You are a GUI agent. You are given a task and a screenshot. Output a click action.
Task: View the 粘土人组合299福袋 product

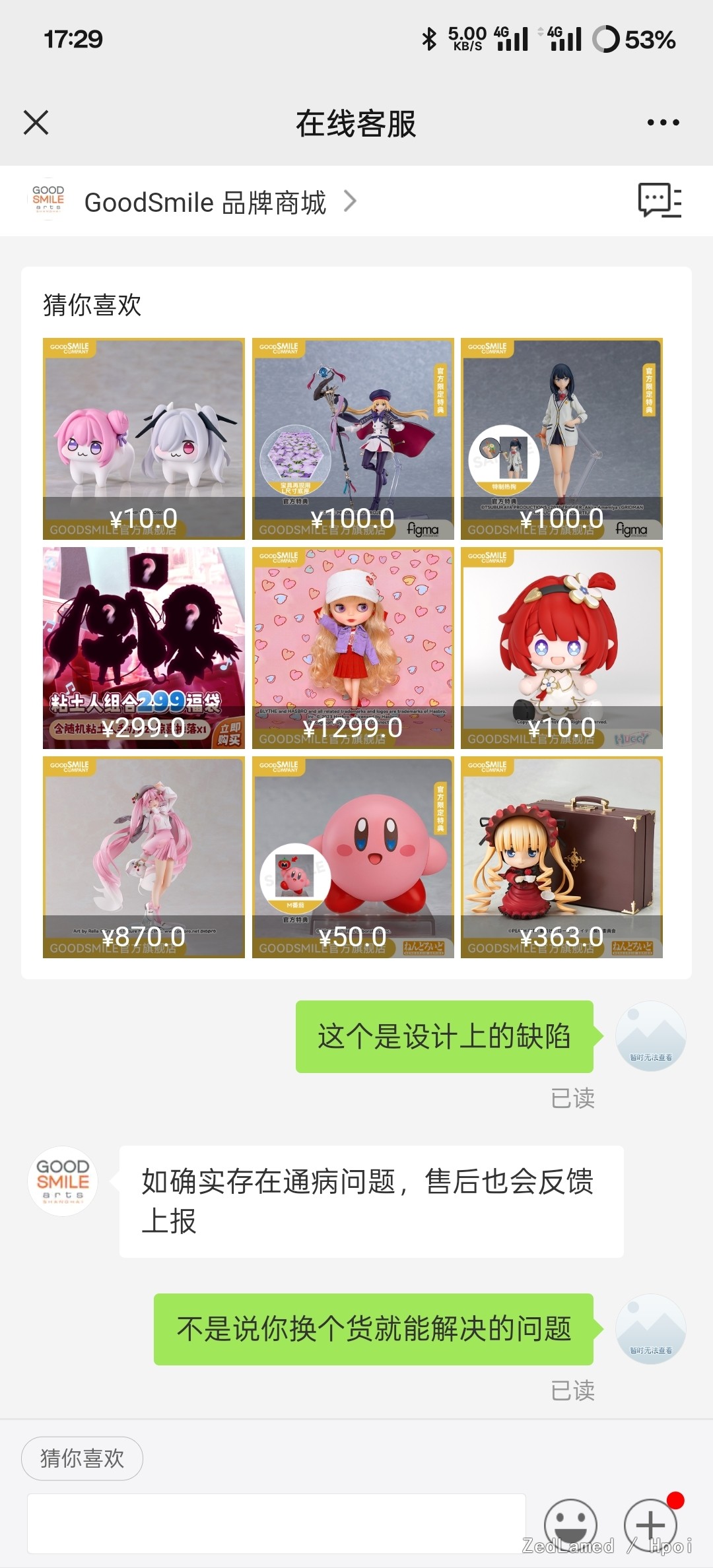144,648
